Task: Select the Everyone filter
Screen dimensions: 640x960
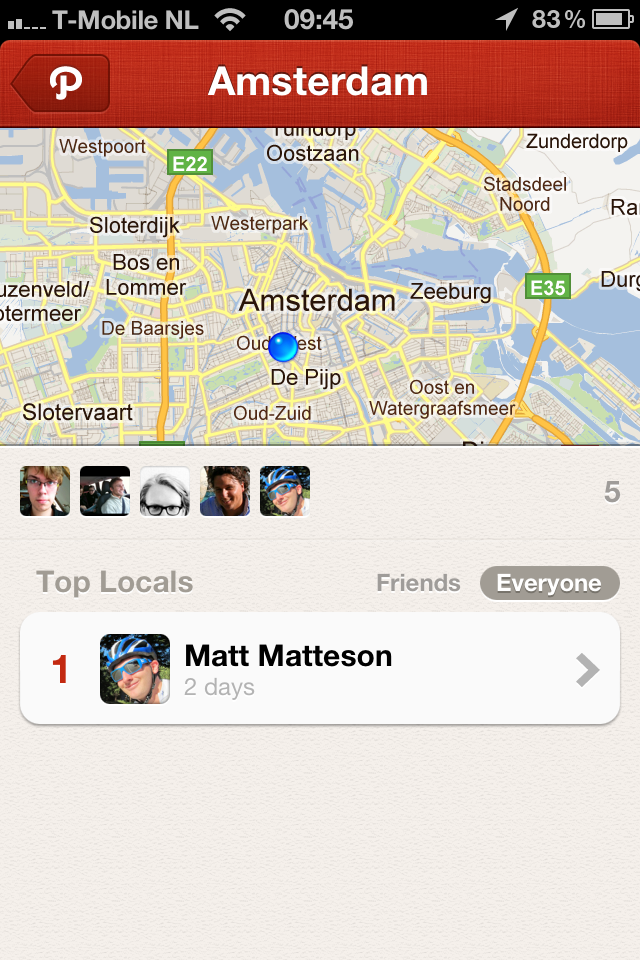Action: click(549, 583)
